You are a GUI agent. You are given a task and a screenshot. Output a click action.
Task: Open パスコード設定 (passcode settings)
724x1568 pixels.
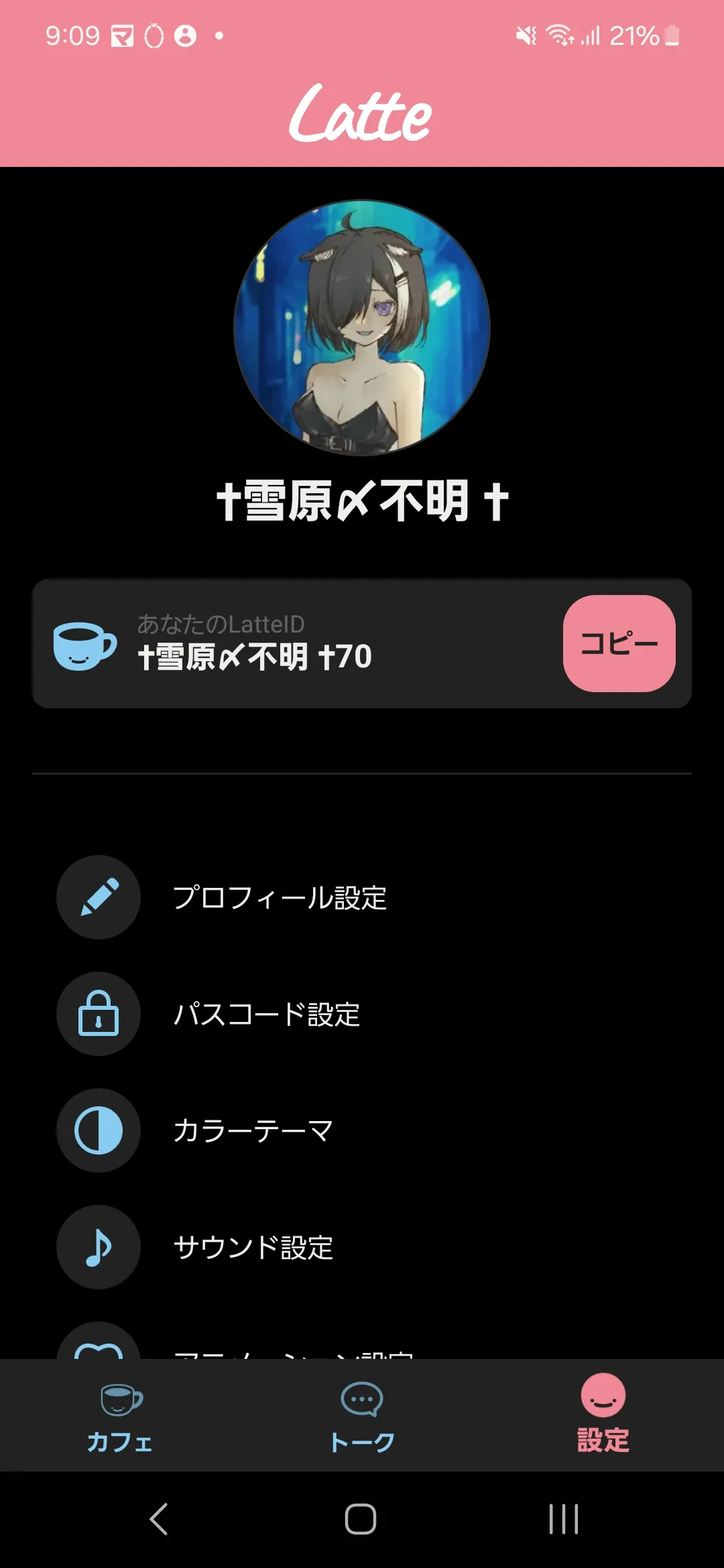click(362, 1014)
